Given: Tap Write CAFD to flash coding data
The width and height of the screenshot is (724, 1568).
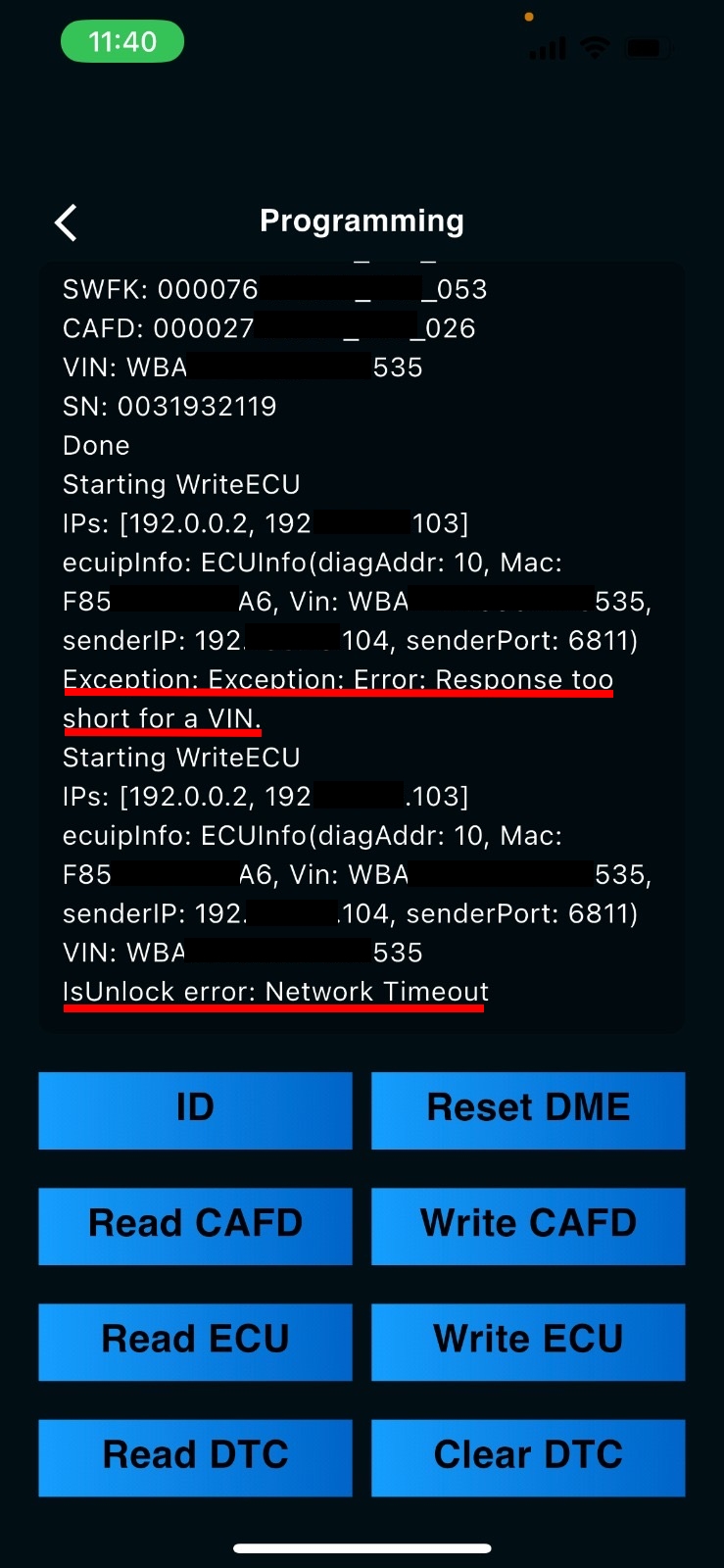Looking at the screenshot, I should 528,1226.
